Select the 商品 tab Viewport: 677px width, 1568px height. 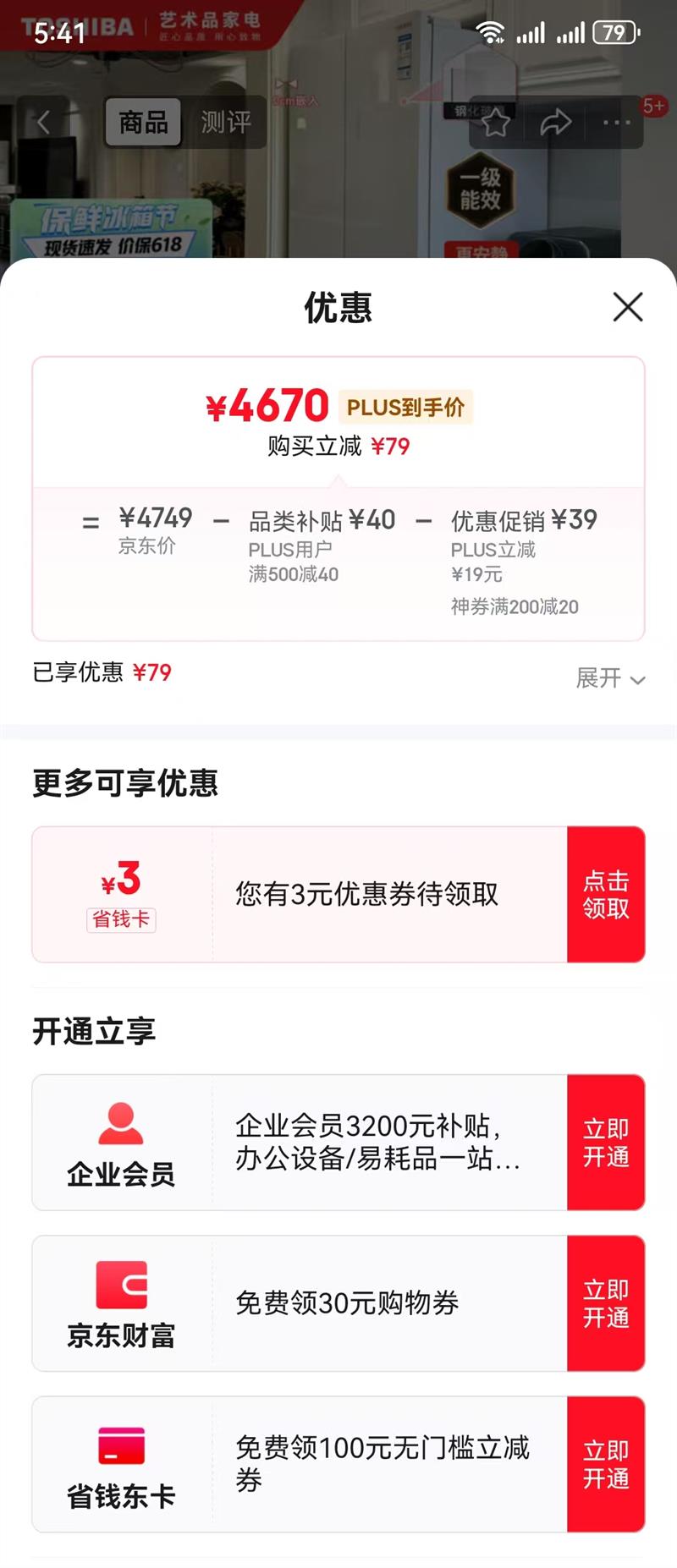pyautogui.click(x=143, y=123)
